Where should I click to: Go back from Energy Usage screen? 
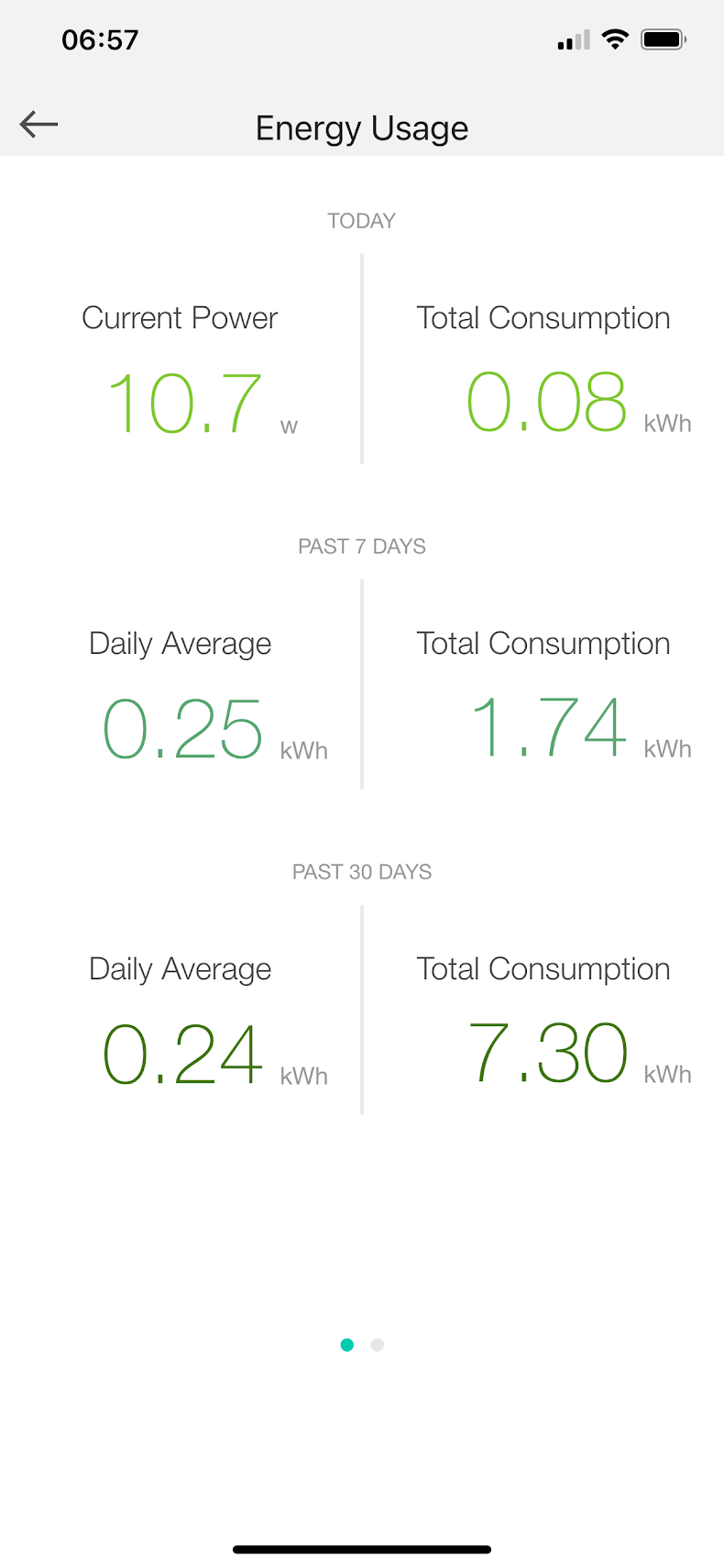pyautogui.click(x=38, y=125)
